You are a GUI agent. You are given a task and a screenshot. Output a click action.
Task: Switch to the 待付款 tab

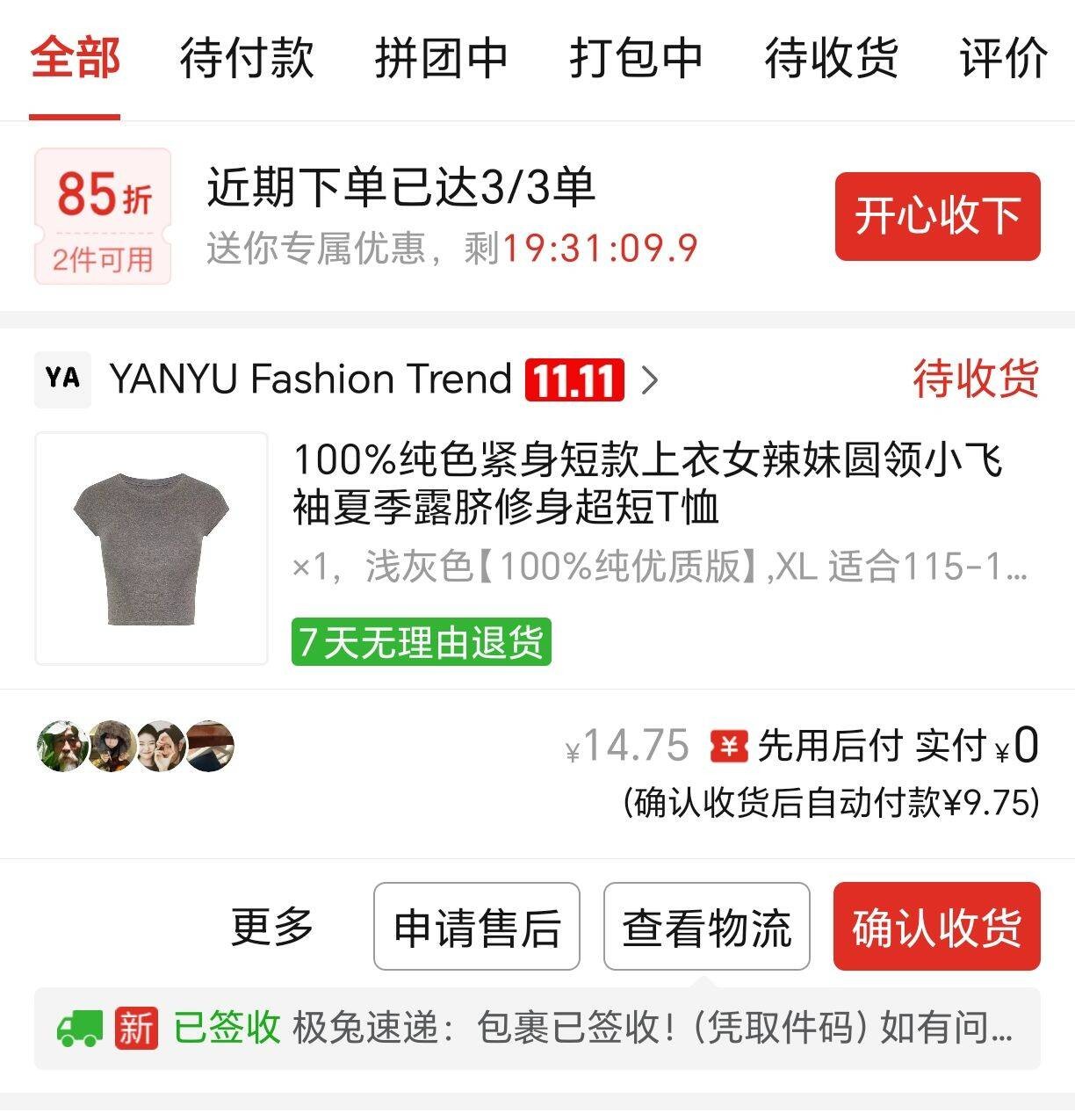pos(247,58)
